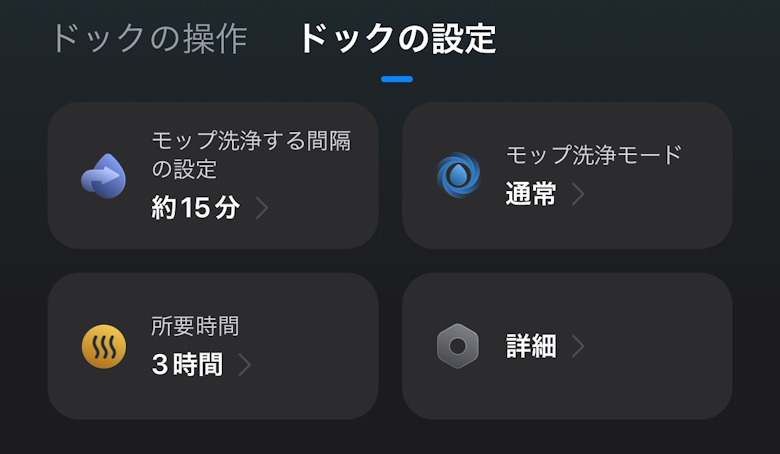Open モップ洗浄モード setting
780x454 pixels.
click(x=567, y=175)
